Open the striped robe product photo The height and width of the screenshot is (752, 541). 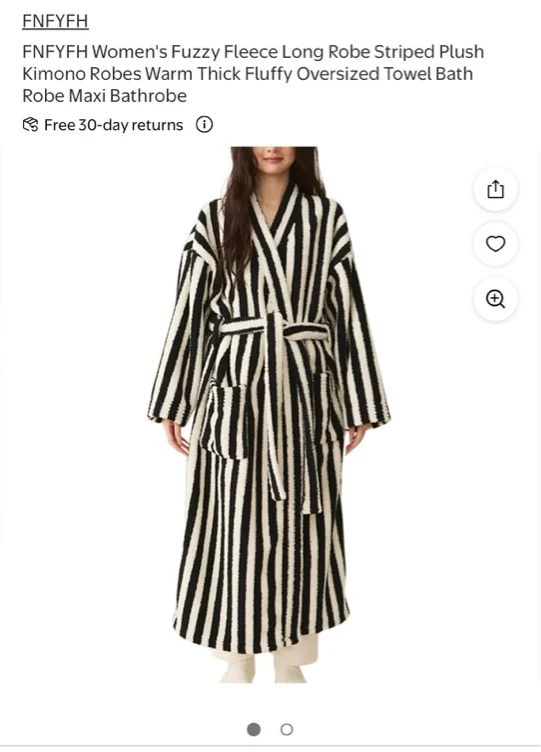pos(269,415)
